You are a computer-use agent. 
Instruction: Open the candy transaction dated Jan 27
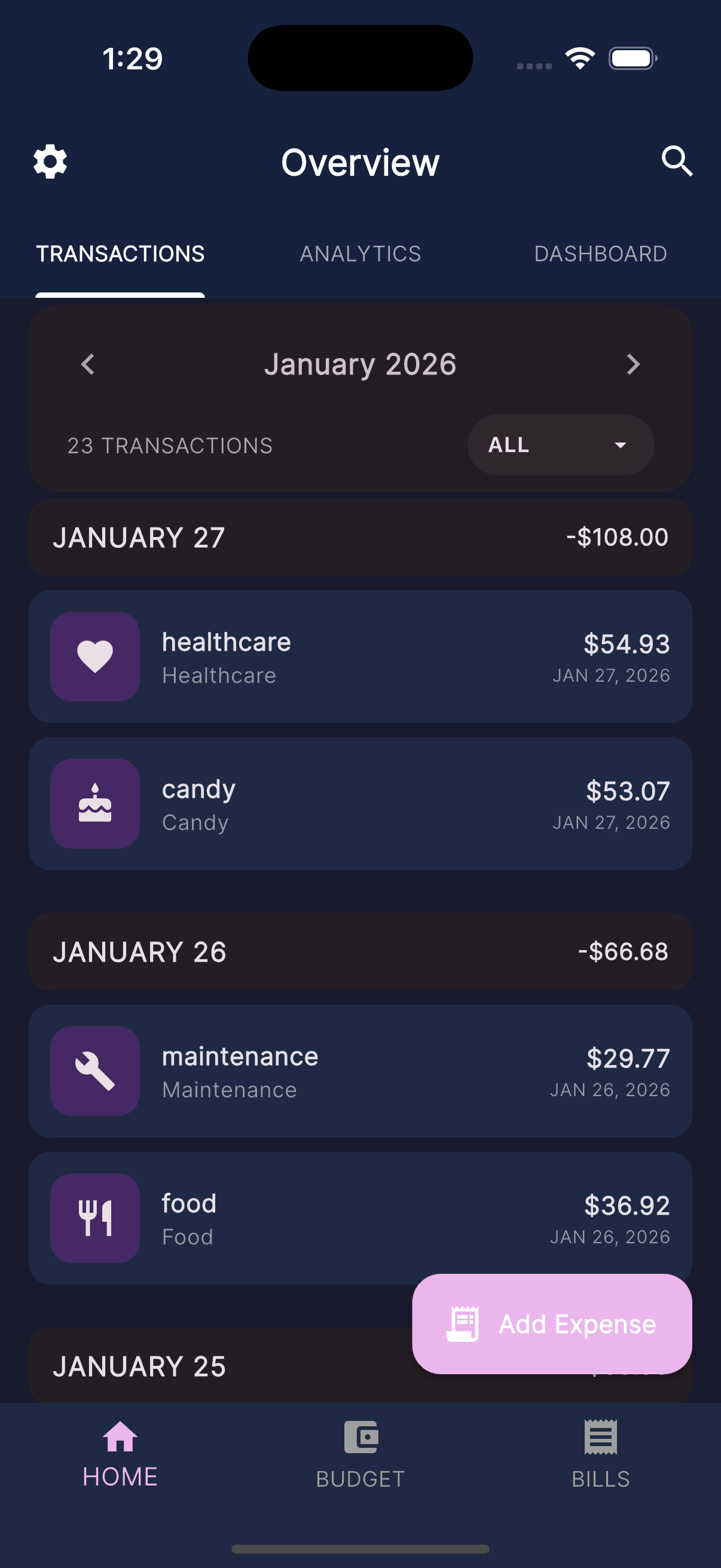[360, 804]
